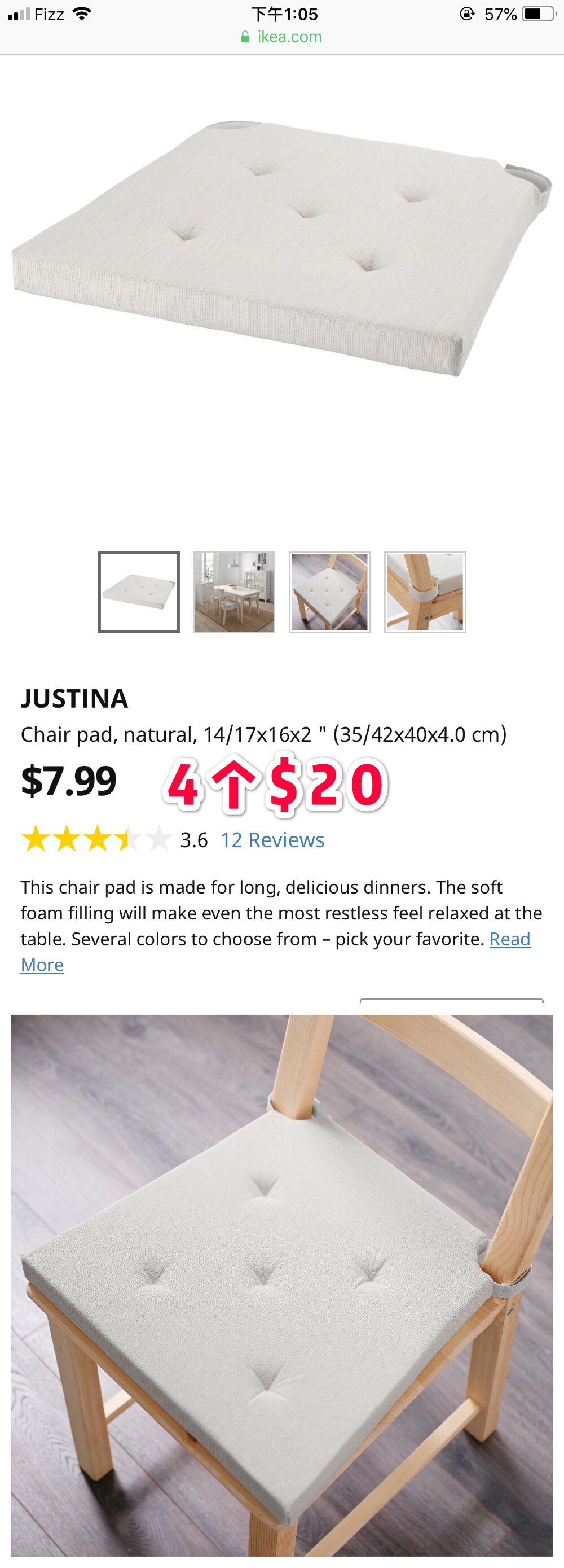Tap the ikea.com address bar

point(281,37)
